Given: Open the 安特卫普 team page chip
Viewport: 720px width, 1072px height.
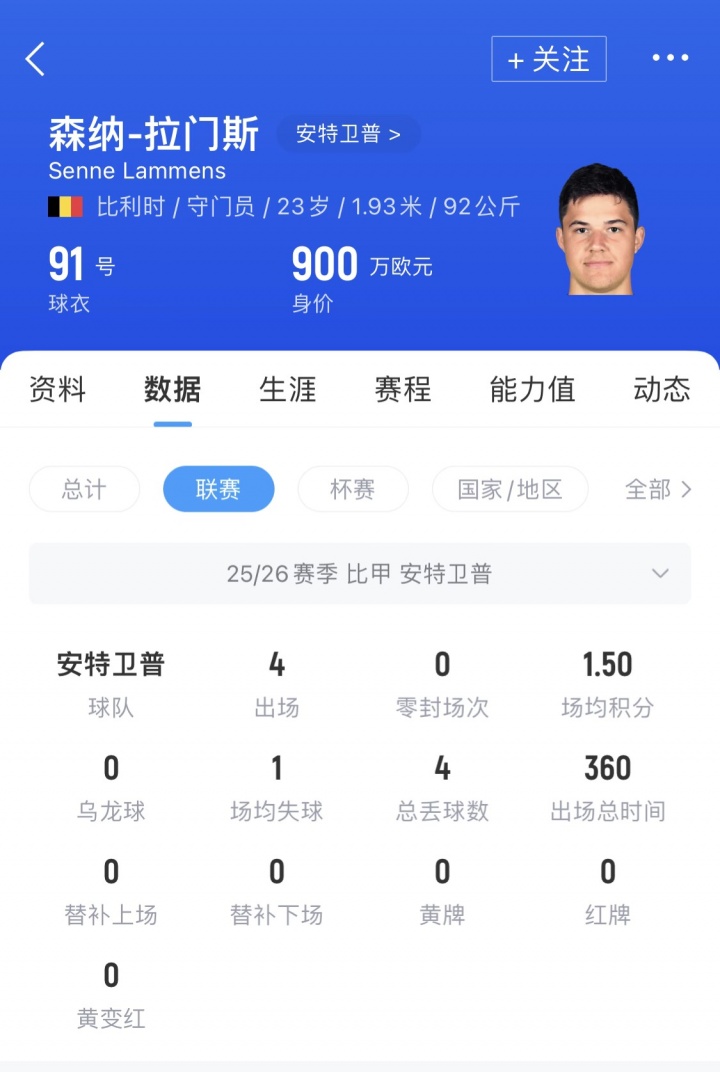Looking at the screenshot, I should pos(348,134).
